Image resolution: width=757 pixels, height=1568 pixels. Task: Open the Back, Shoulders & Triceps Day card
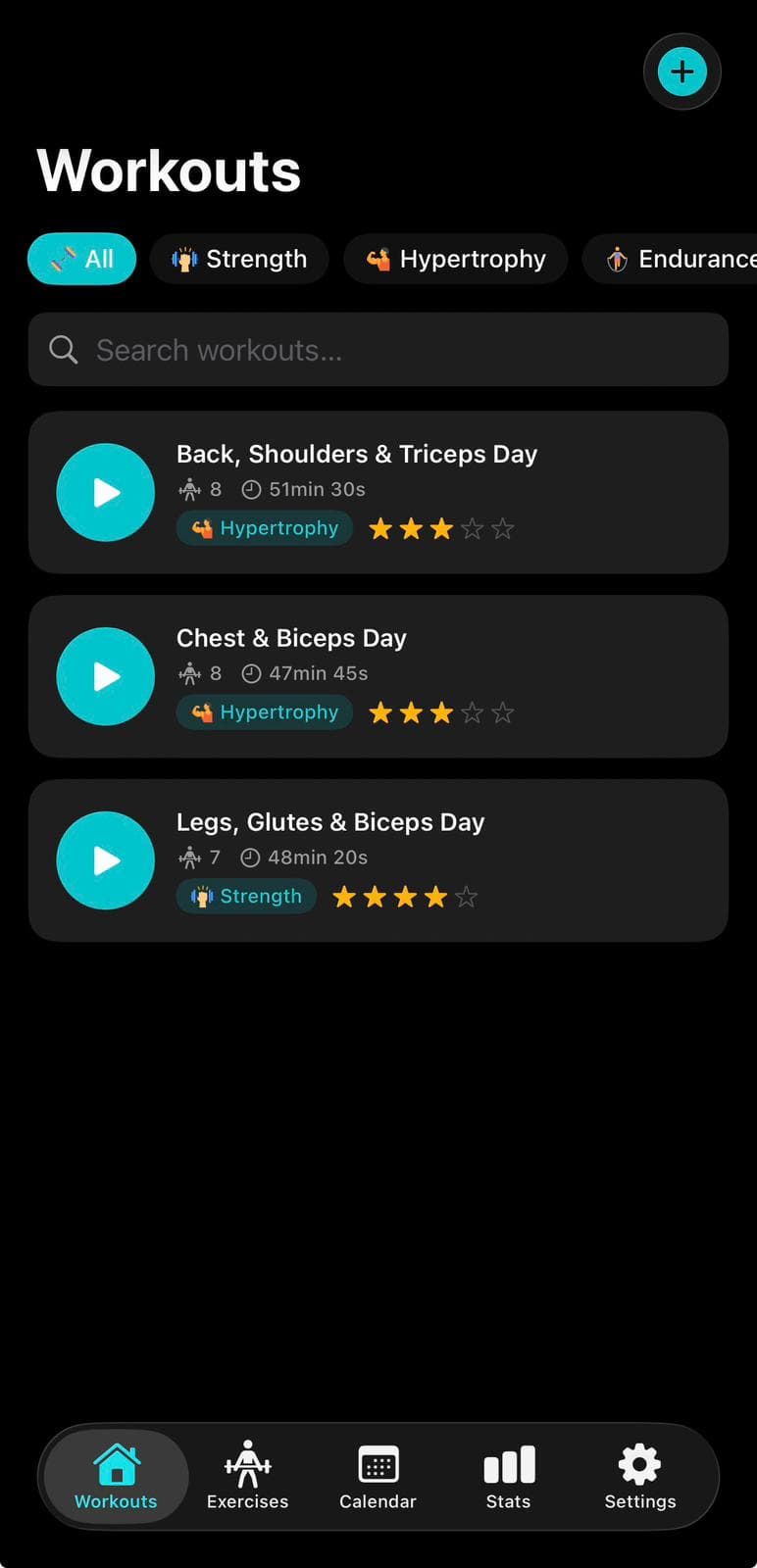point(378,492)
